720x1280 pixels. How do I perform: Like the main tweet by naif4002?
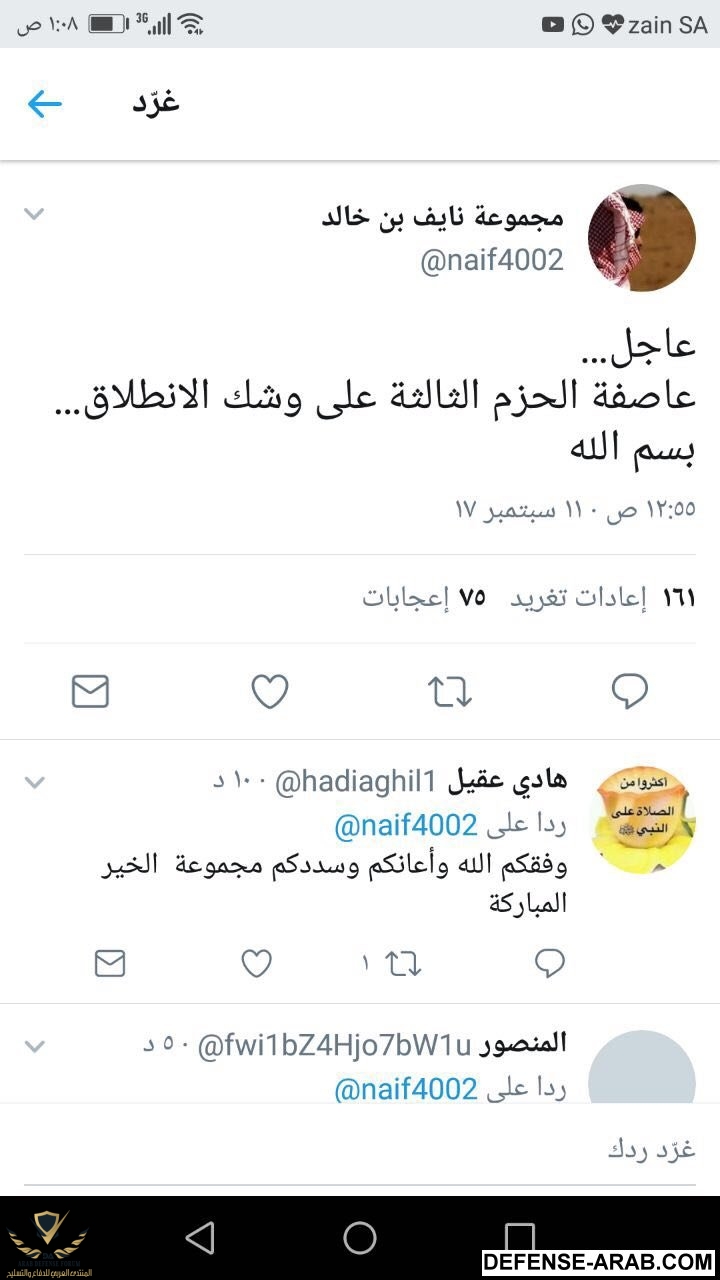tap(270, 691)
